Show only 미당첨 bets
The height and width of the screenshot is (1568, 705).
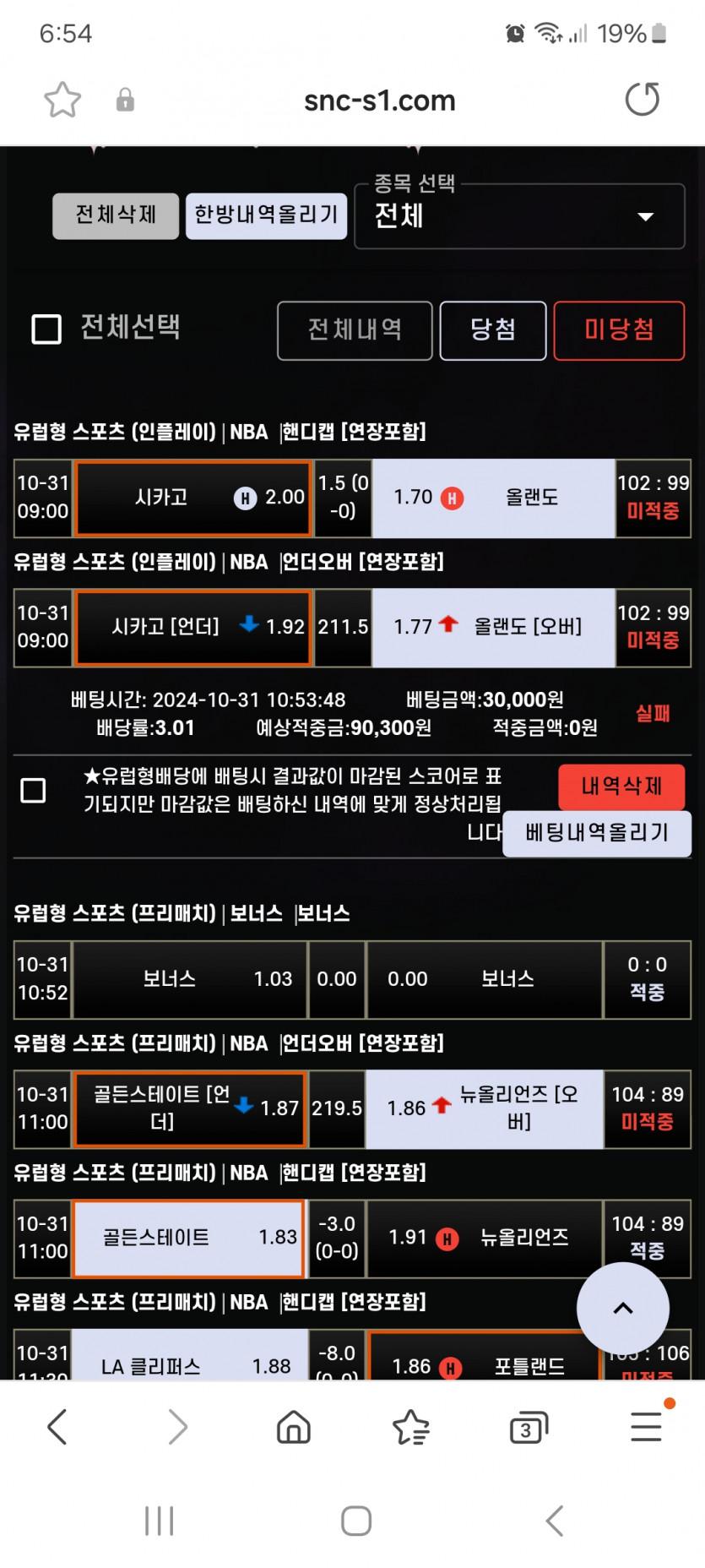(x=619, y=329)
